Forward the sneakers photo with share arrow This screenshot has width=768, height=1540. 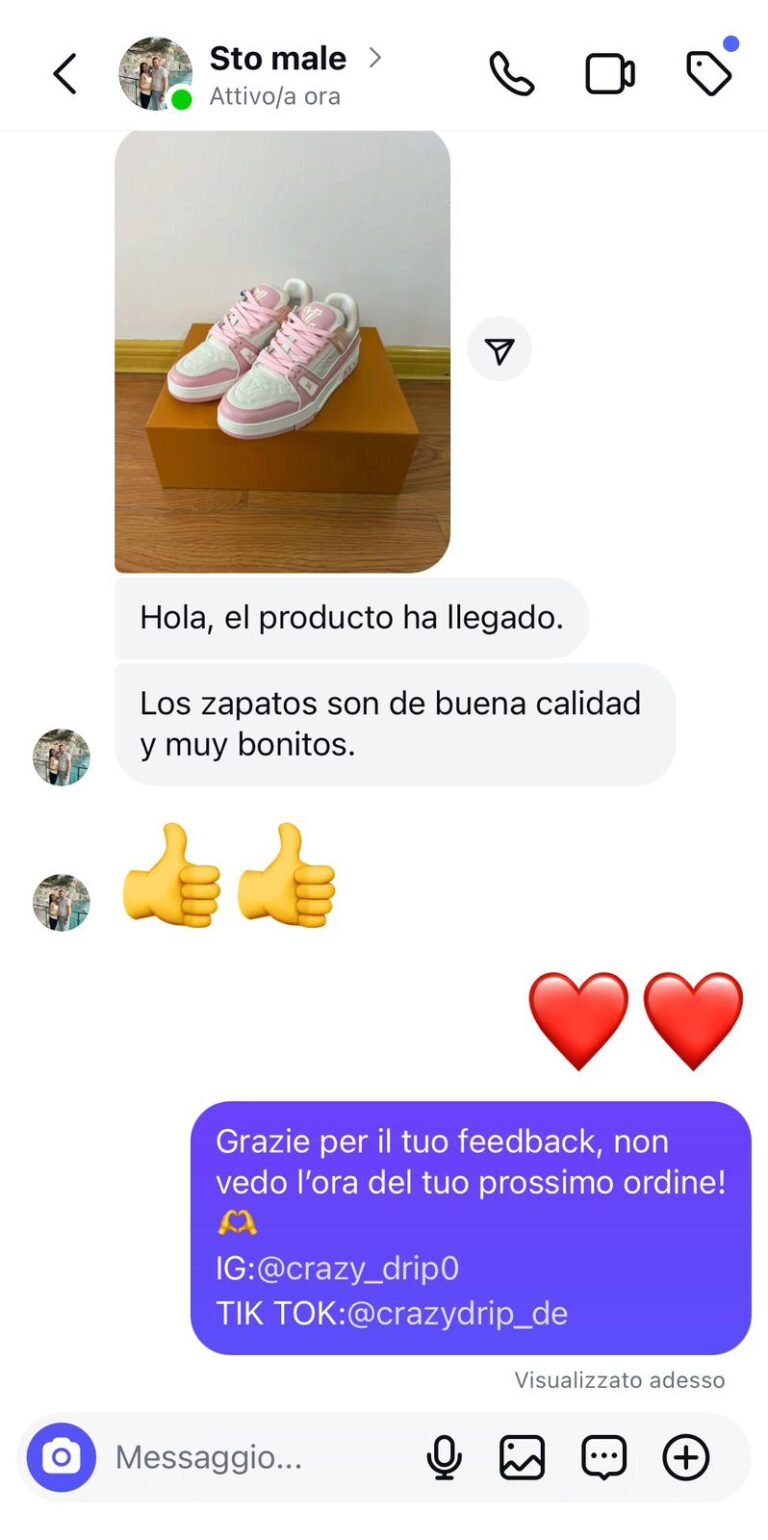(499, 349)
